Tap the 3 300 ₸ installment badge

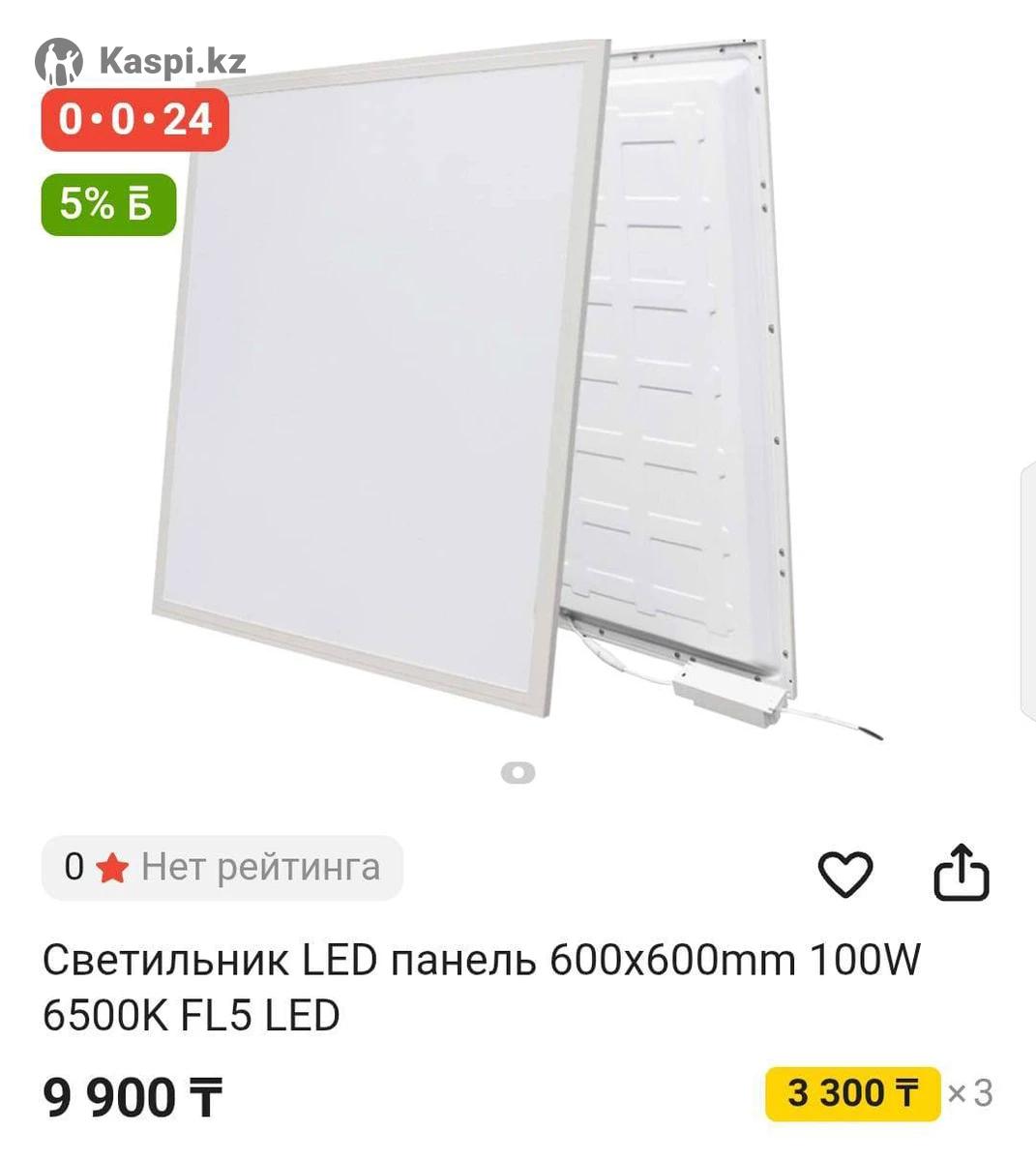point(852,1093)
